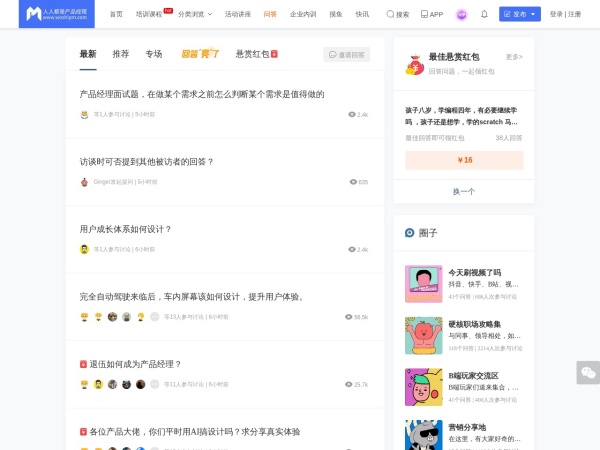Open the question 退伍如何成为产品经理？
Viewport: 600px width, 450px height.
(135, 364)
